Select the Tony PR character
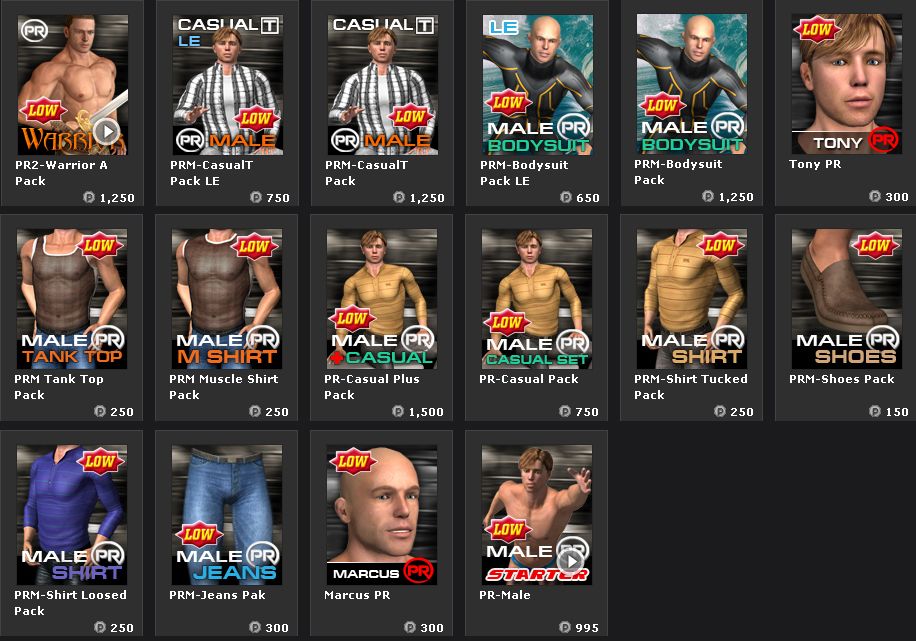Image resolution: width=916 pixels, height=641 pixels. pyautogui.click(x=846, y=85)
